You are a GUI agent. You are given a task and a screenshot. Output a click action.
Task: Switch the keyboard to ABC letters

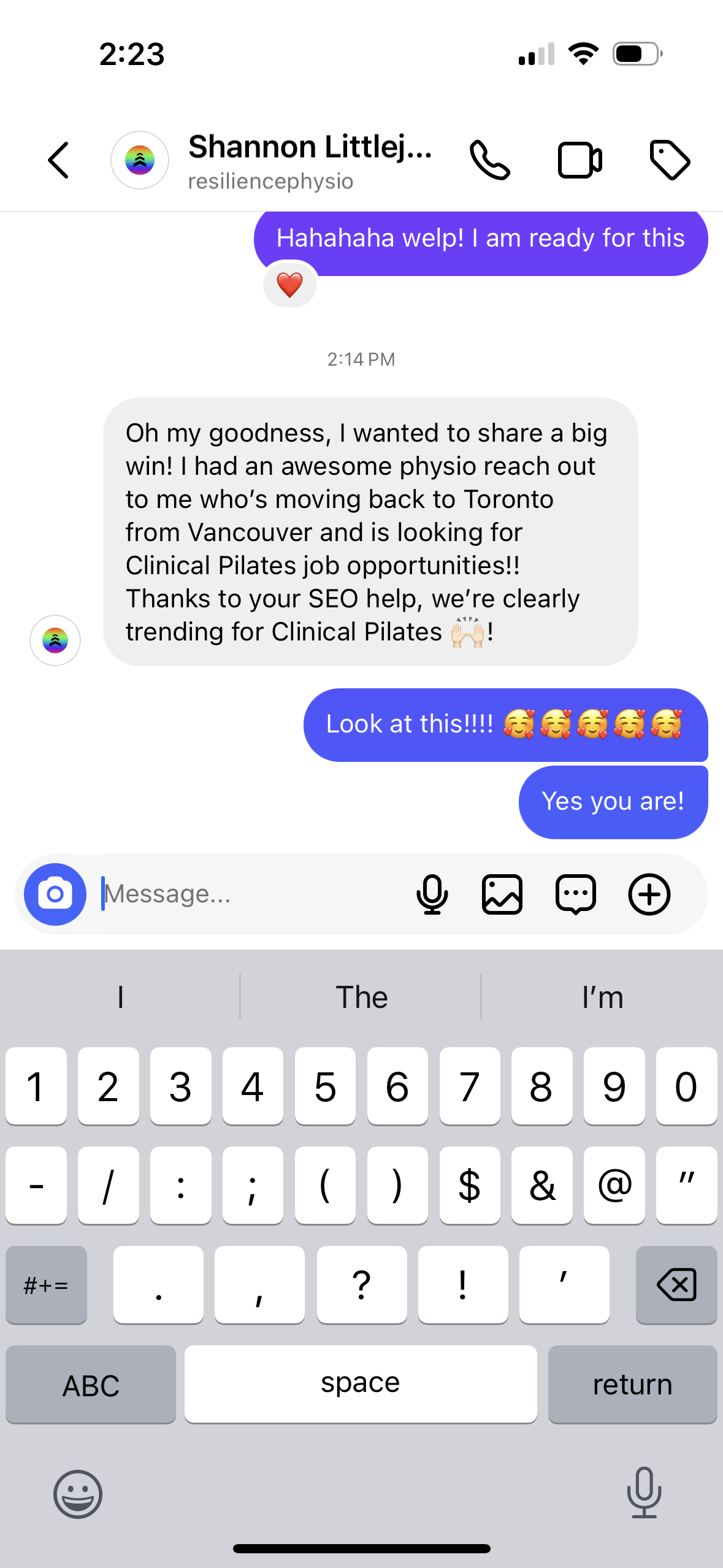tap(91, 1384)
